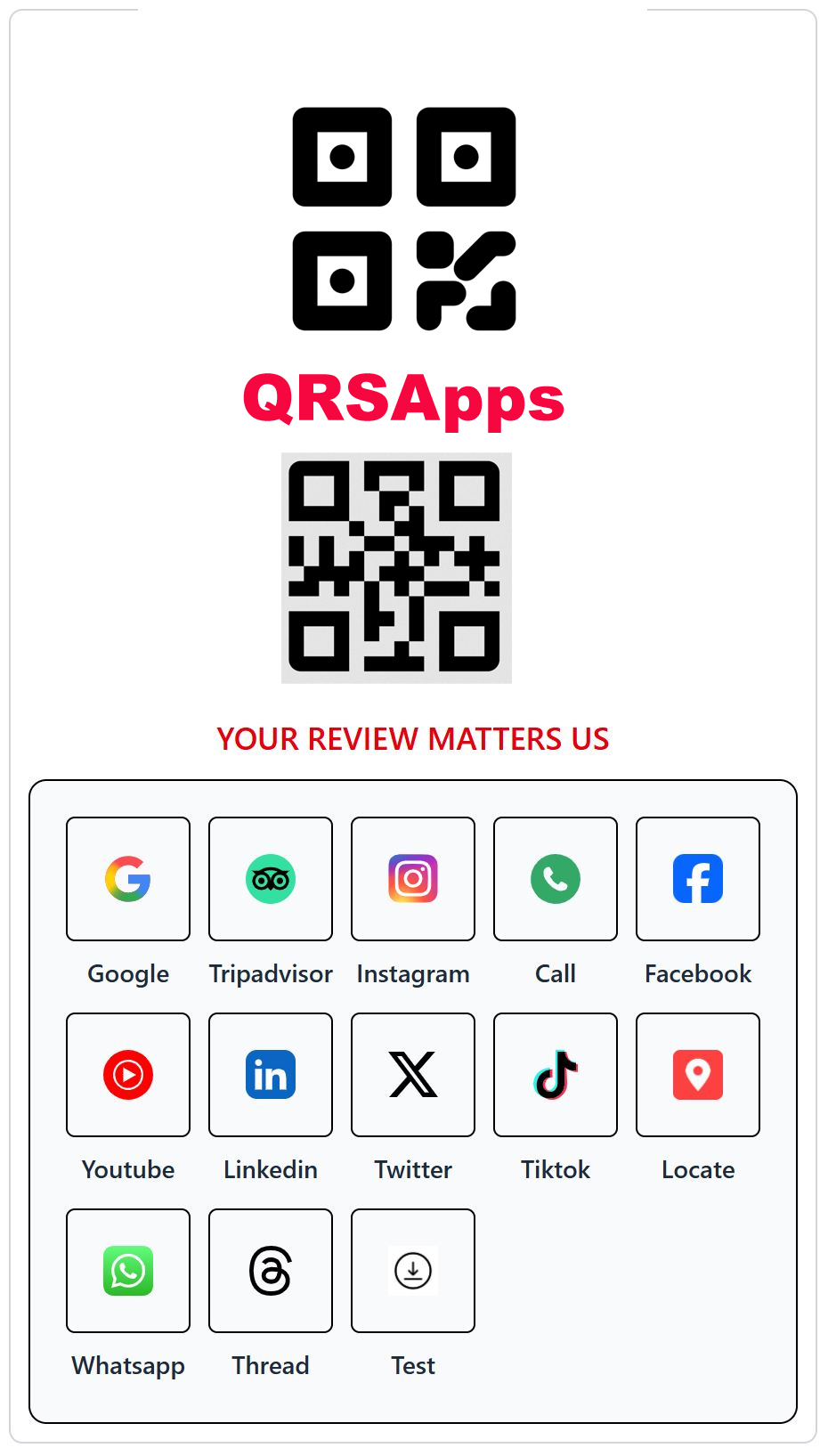This screenshot has width=828, height=1456.
Task: Open the Youtube tile
Action: point(128,1075)
